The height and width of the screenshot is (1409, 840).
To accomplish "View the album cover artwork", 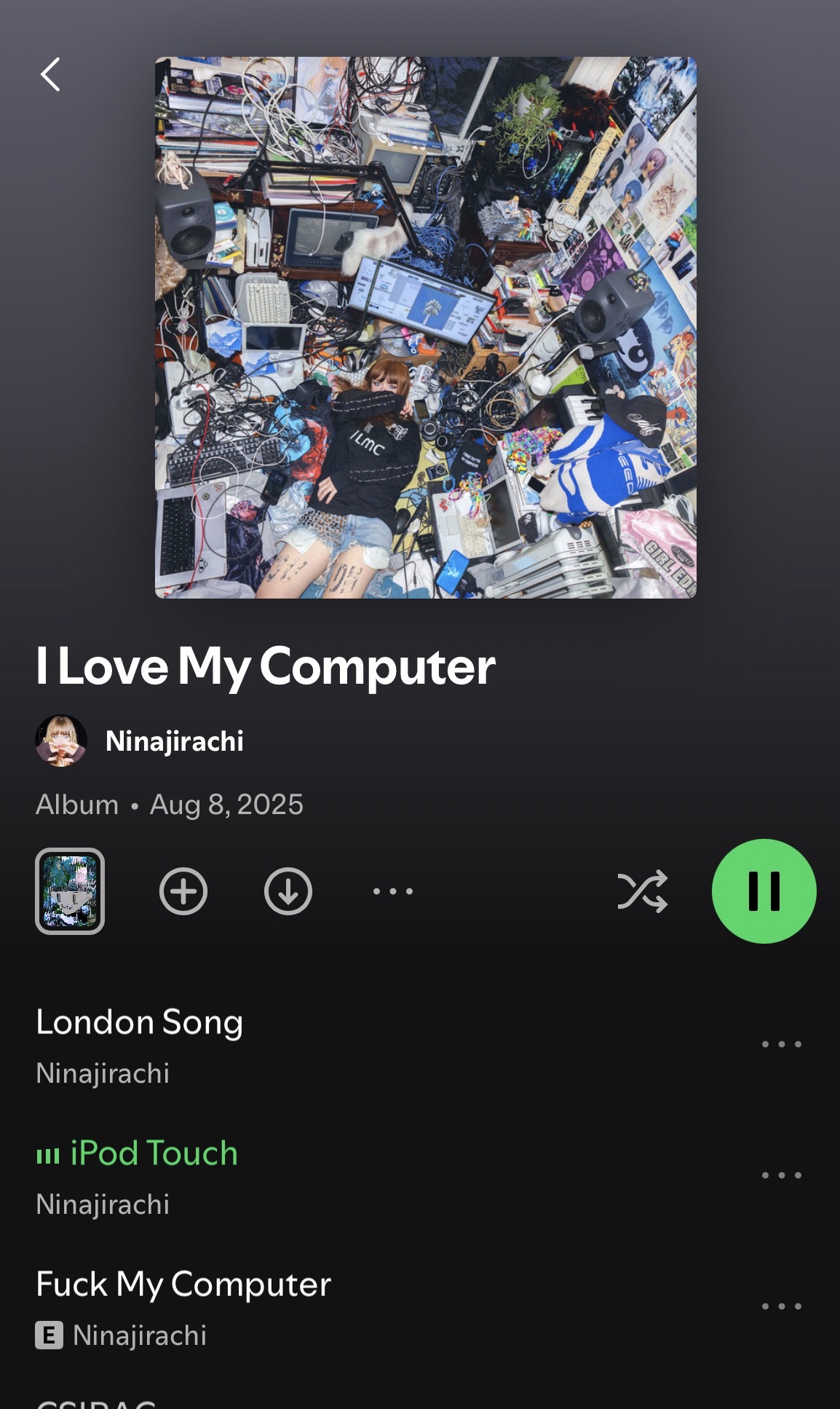I will click(425, 328).
